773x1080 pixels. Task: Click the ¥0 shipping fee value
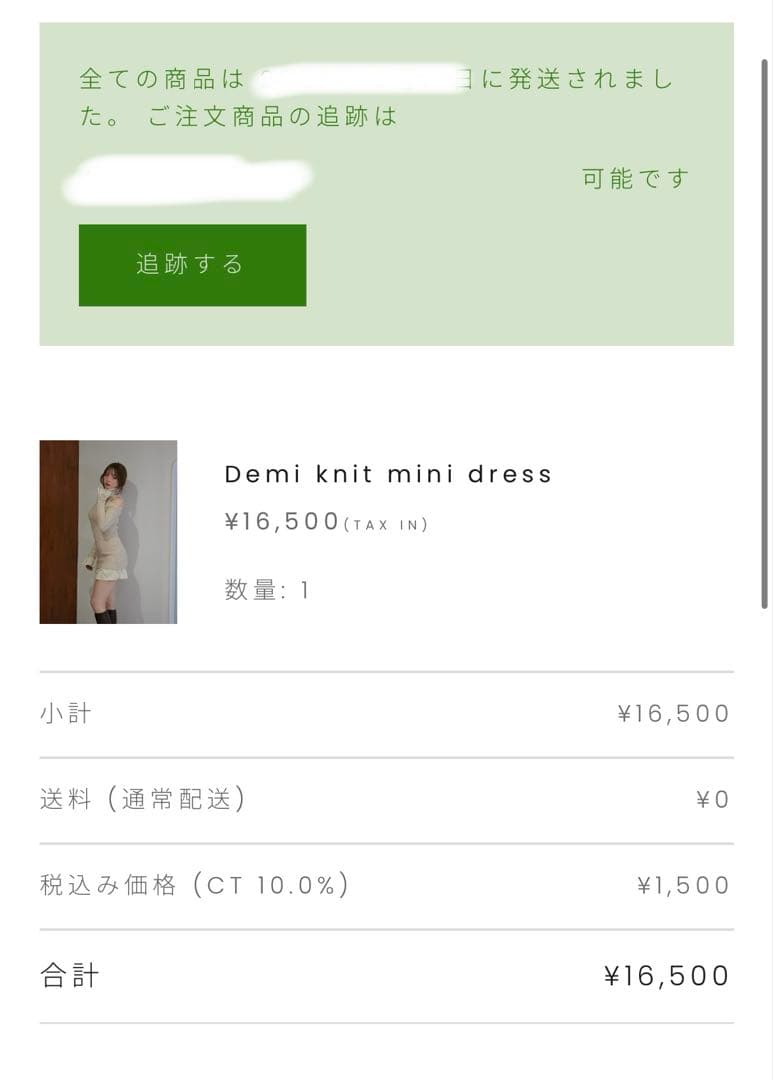coord(712,798)
